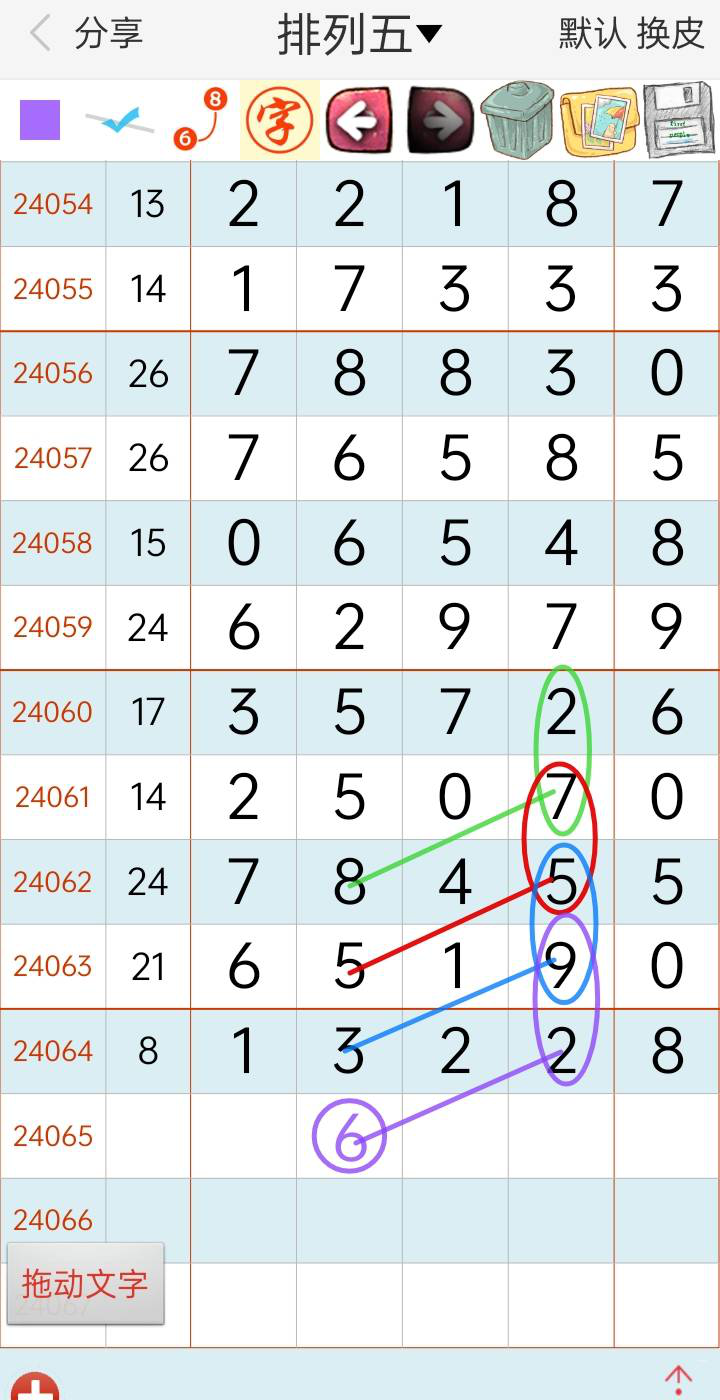Tap the red plus button
Image resolution: width=720 pixels, height=1400 pixels.
(x=34, y=1386)
